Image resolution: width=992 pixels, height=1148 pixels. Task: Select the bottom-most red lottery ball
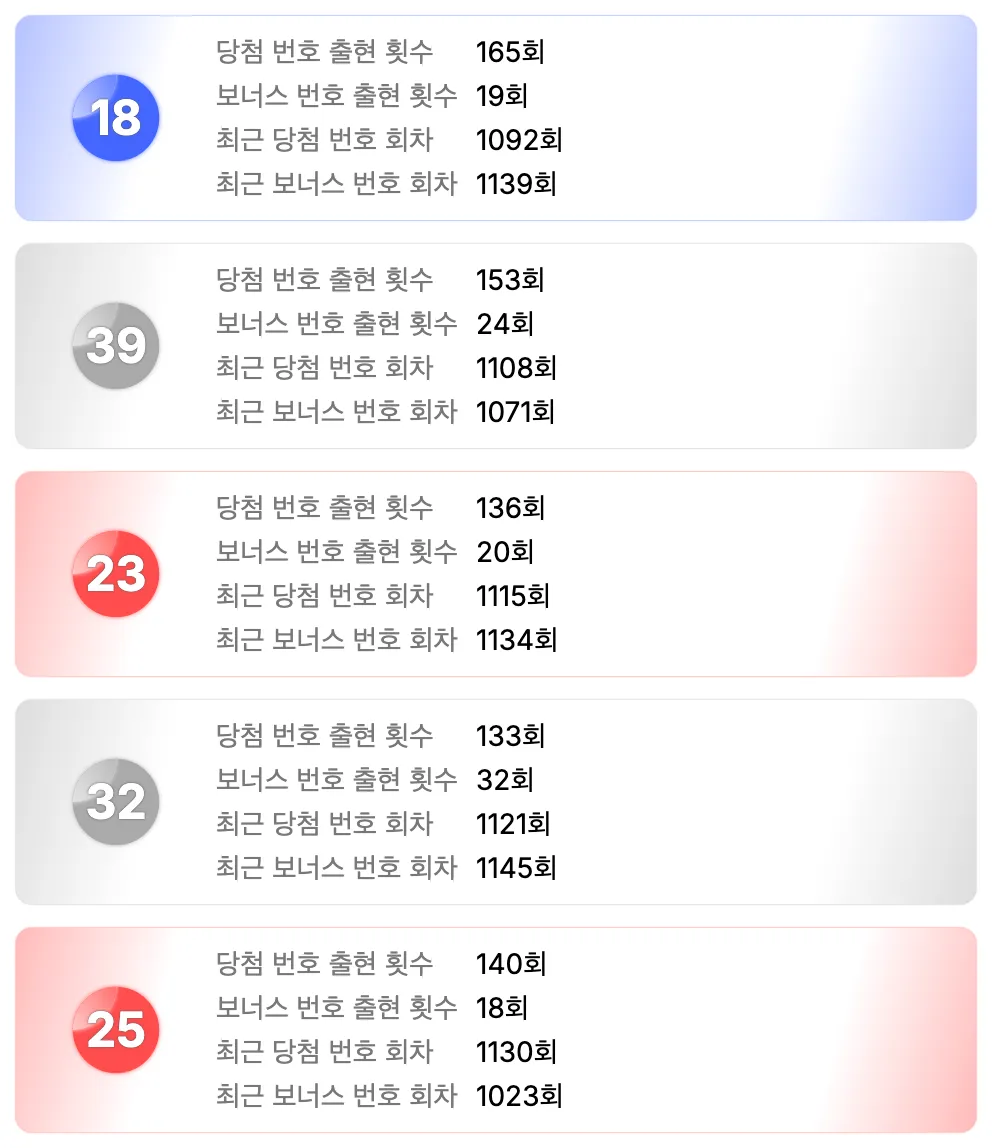coord(116,1029)
